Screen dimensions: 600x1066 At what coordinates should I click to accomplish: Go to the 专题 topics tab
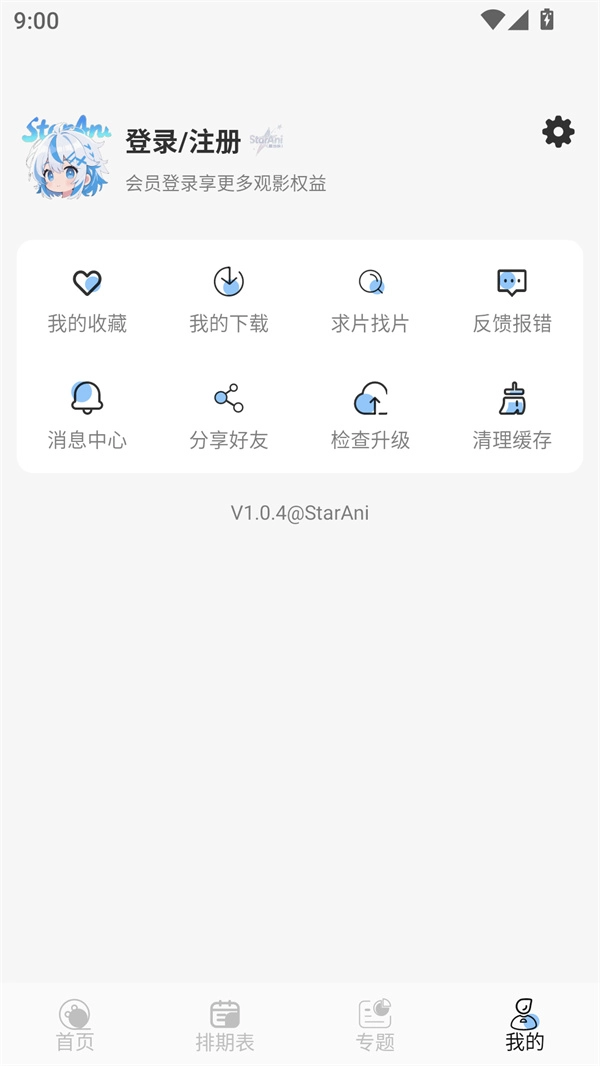pos(375,1025)
